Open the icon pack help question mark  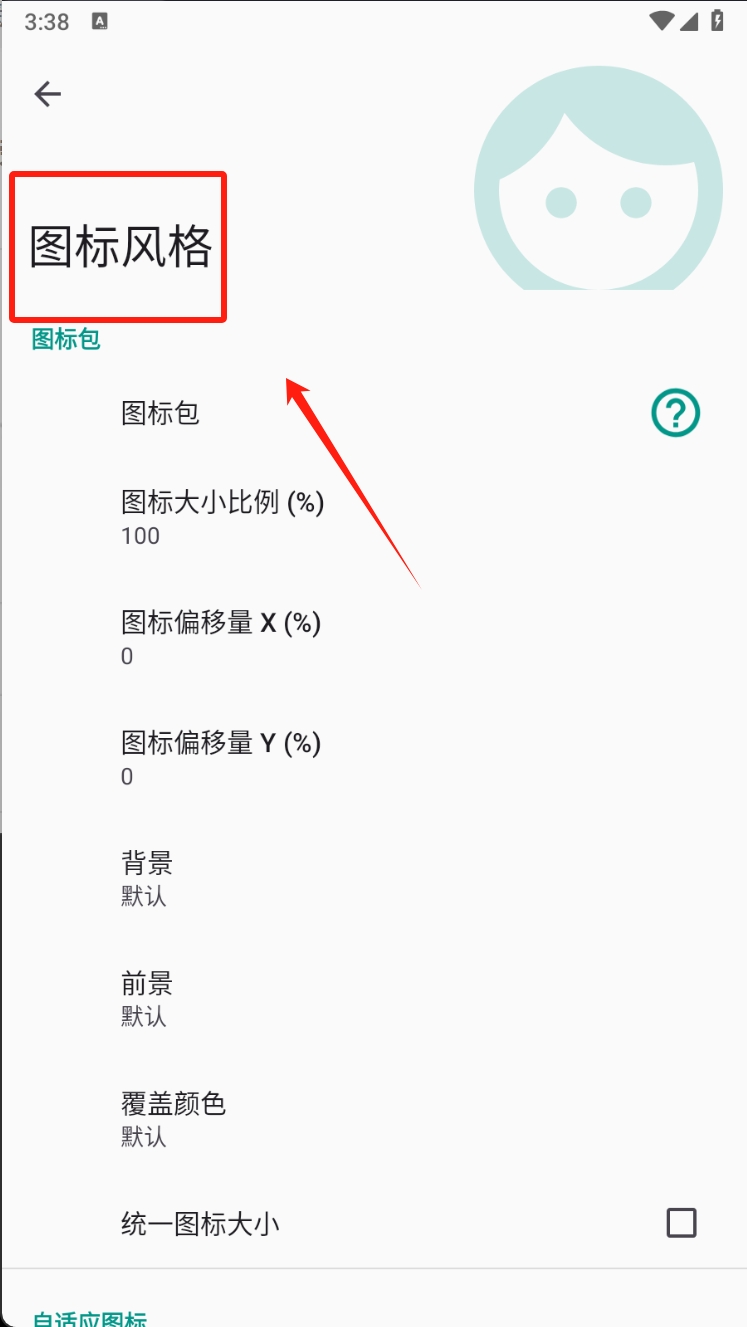point(676,413)
